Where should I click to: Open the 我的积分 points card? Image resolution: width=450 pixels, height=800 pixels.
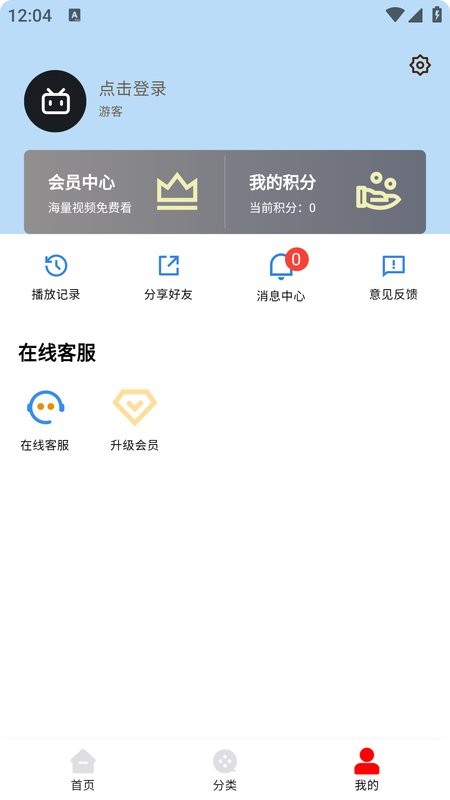tap(326, 192)
